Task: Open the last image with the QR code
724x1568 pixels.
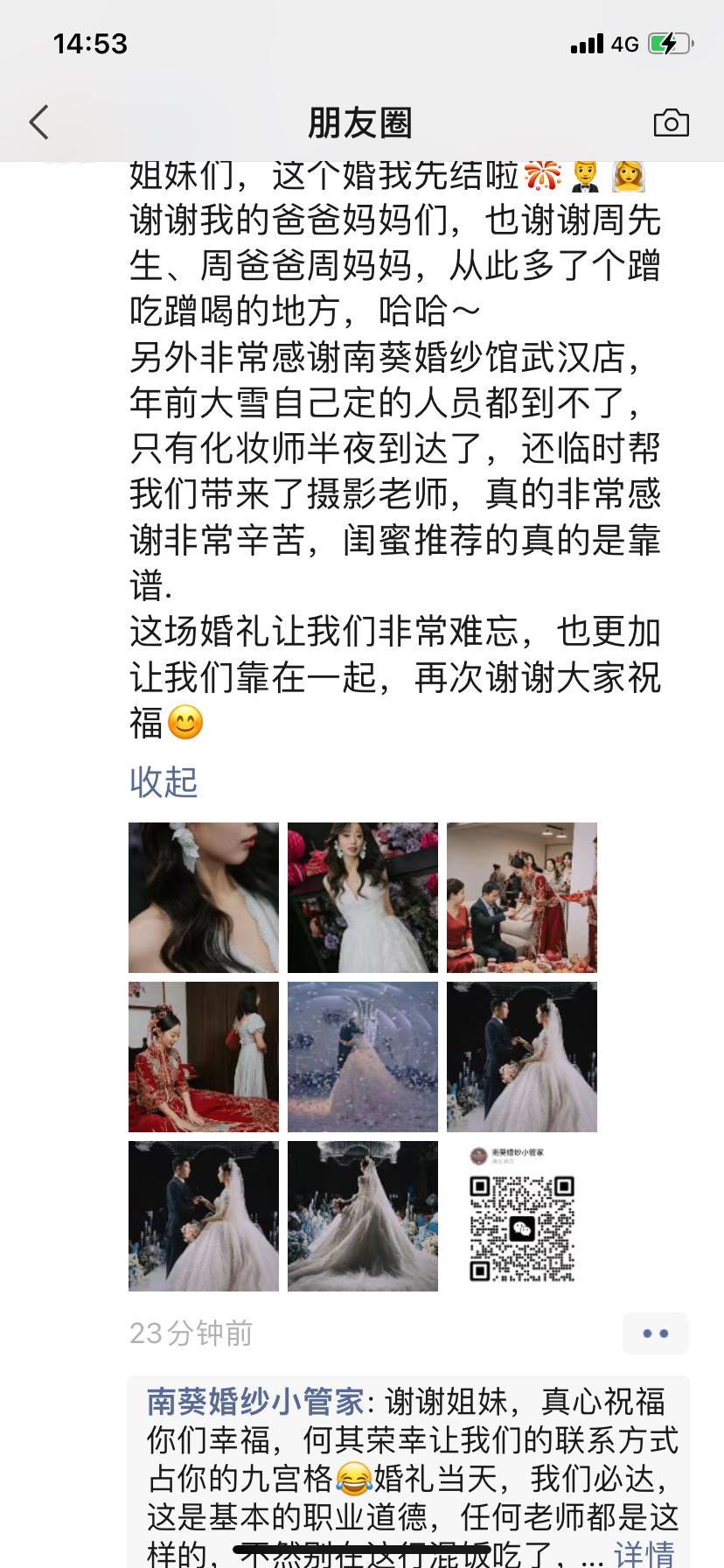Action: point(522,1216)
